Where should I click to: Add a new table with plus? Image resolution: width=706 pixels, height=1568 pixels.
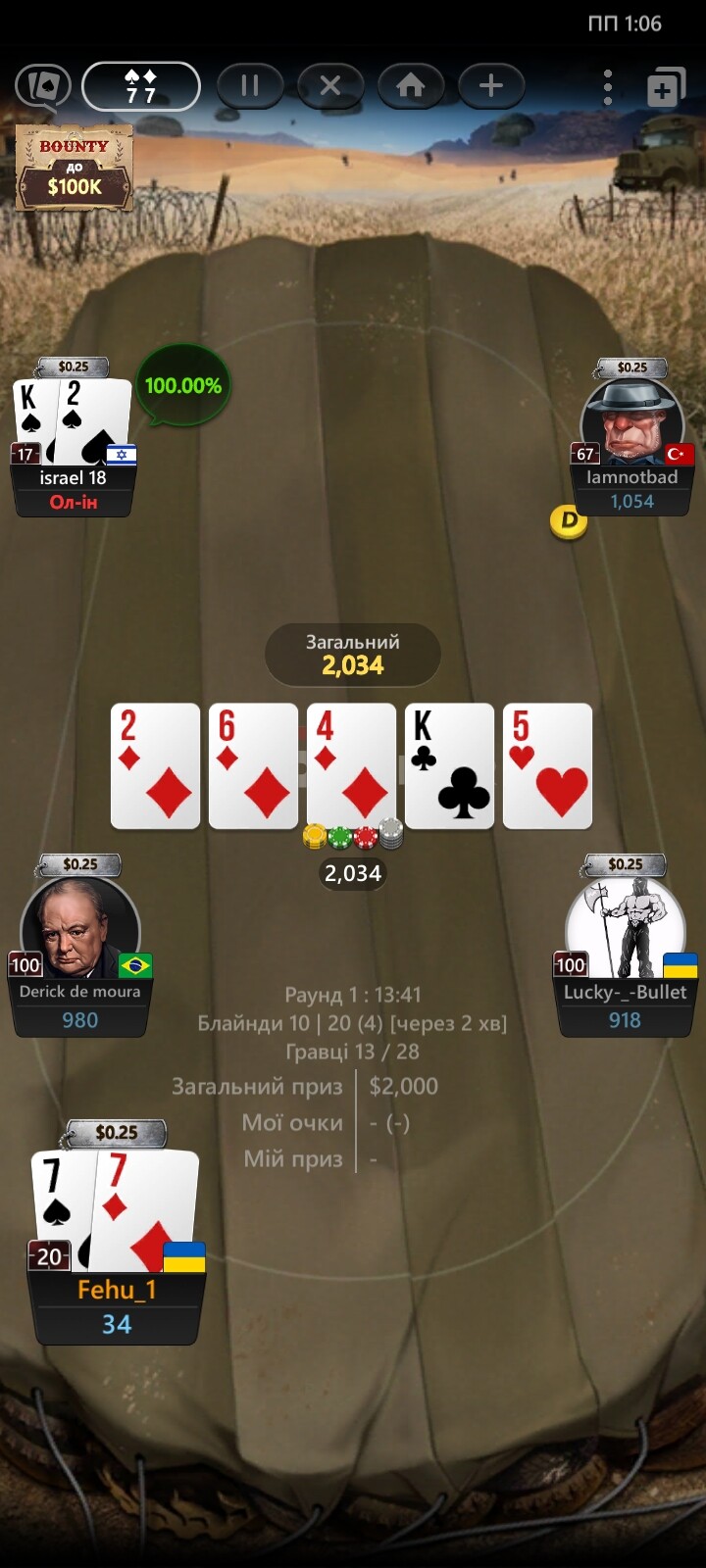[491, 86]
